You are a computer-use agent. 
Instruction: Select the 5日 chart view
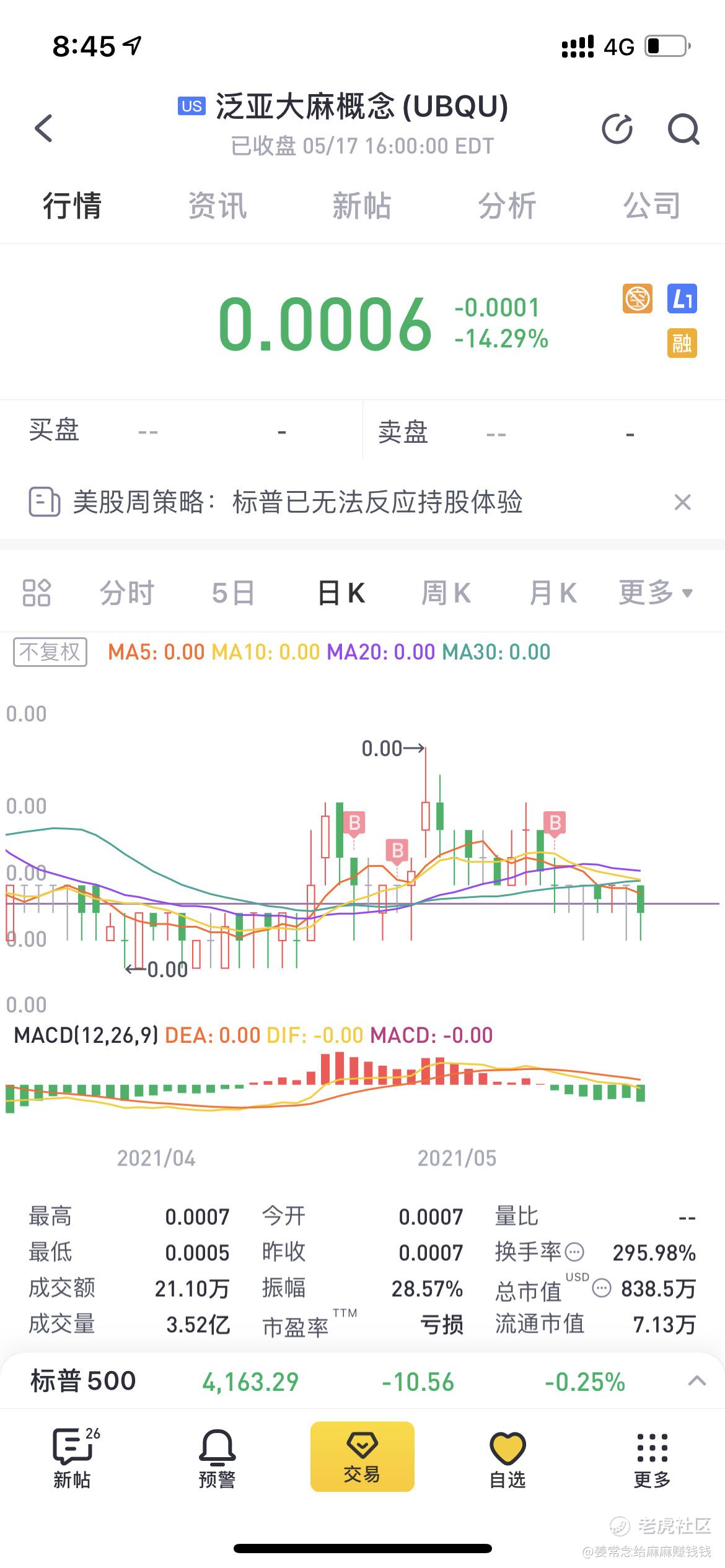(x=233, y=593)
